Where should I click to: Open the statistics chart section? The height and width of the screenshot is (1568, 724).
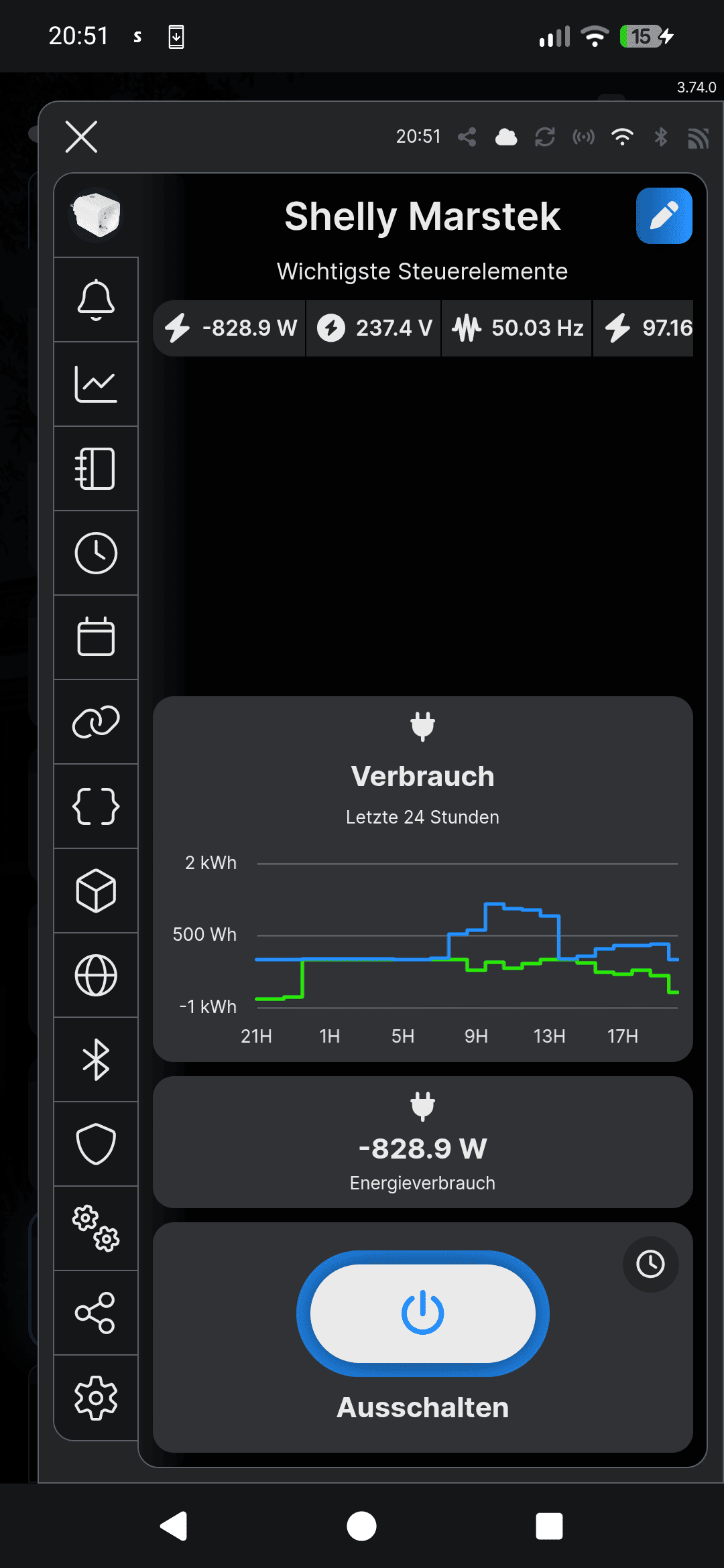96,384
